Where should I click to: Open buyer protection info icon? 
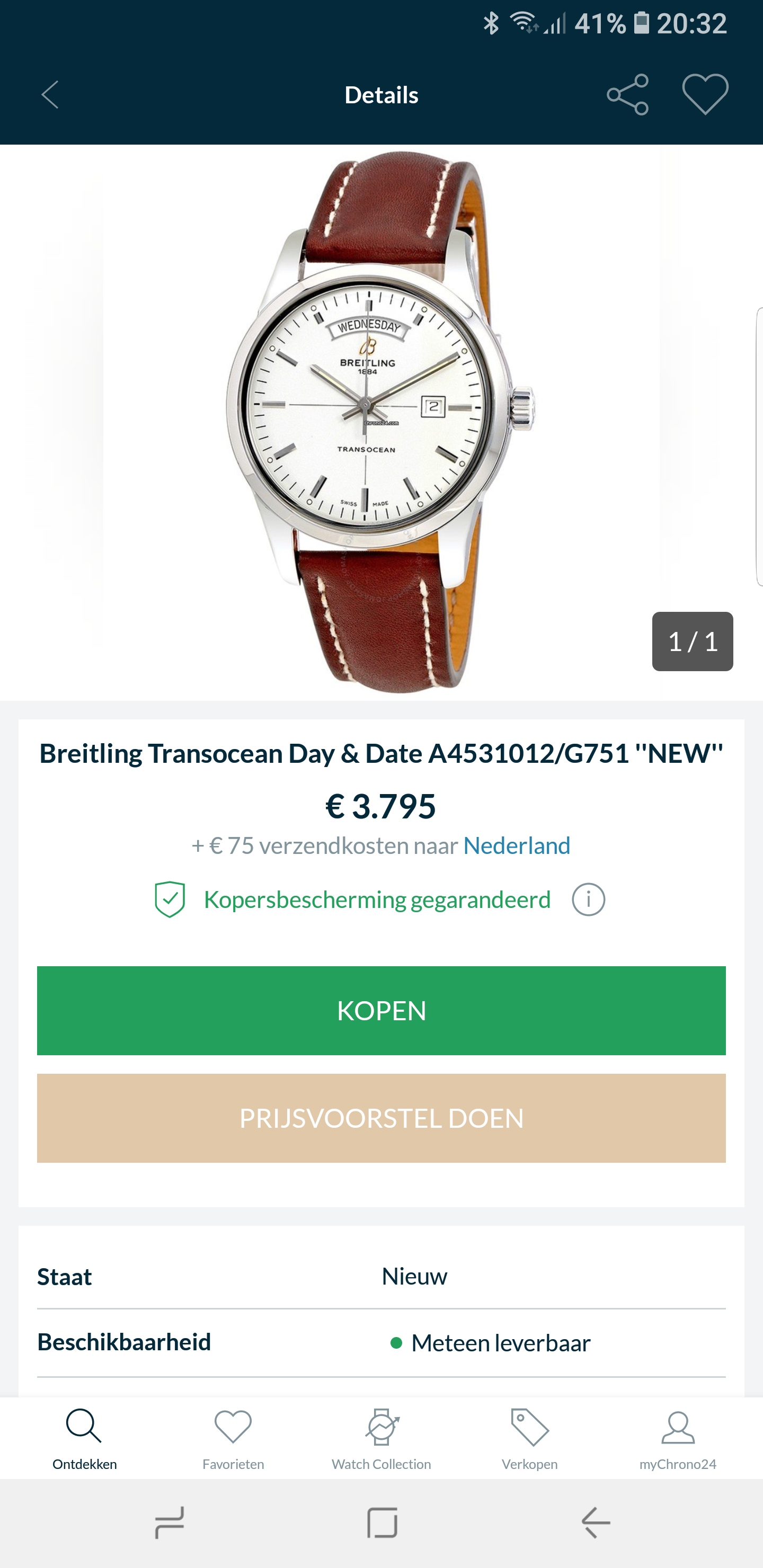[x=588, y=899]
